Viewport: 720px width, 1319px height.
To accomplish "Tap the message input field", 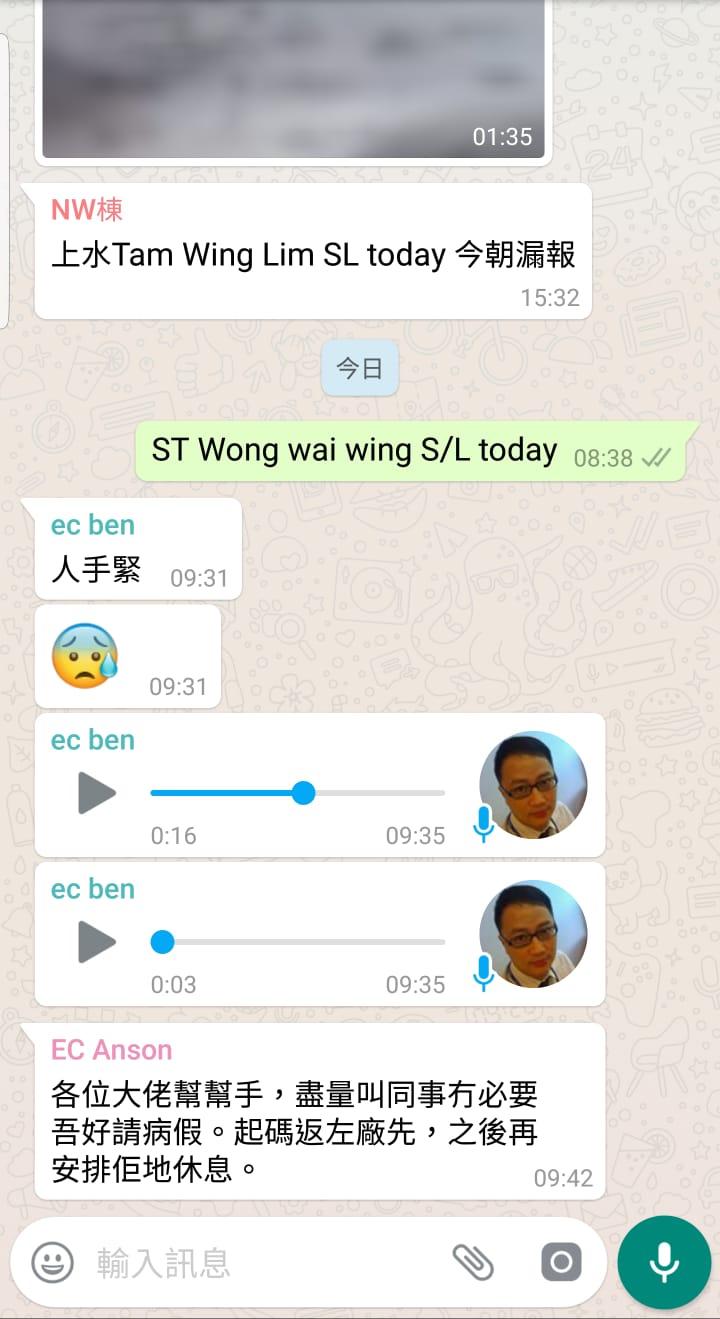I will (260, 1263).
